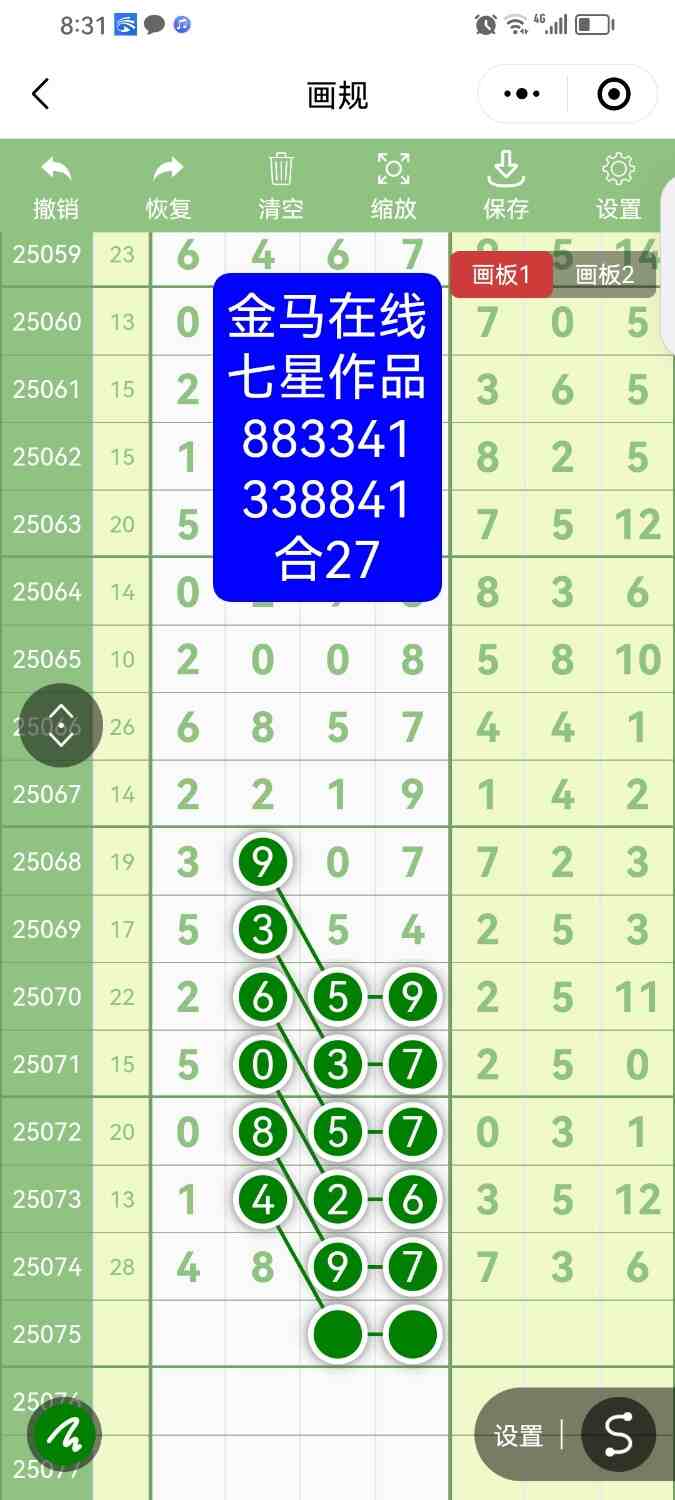675x1500 pixels.
Task: Tap the 缩放 zoom tool
Action: click(x=393, y=187)
